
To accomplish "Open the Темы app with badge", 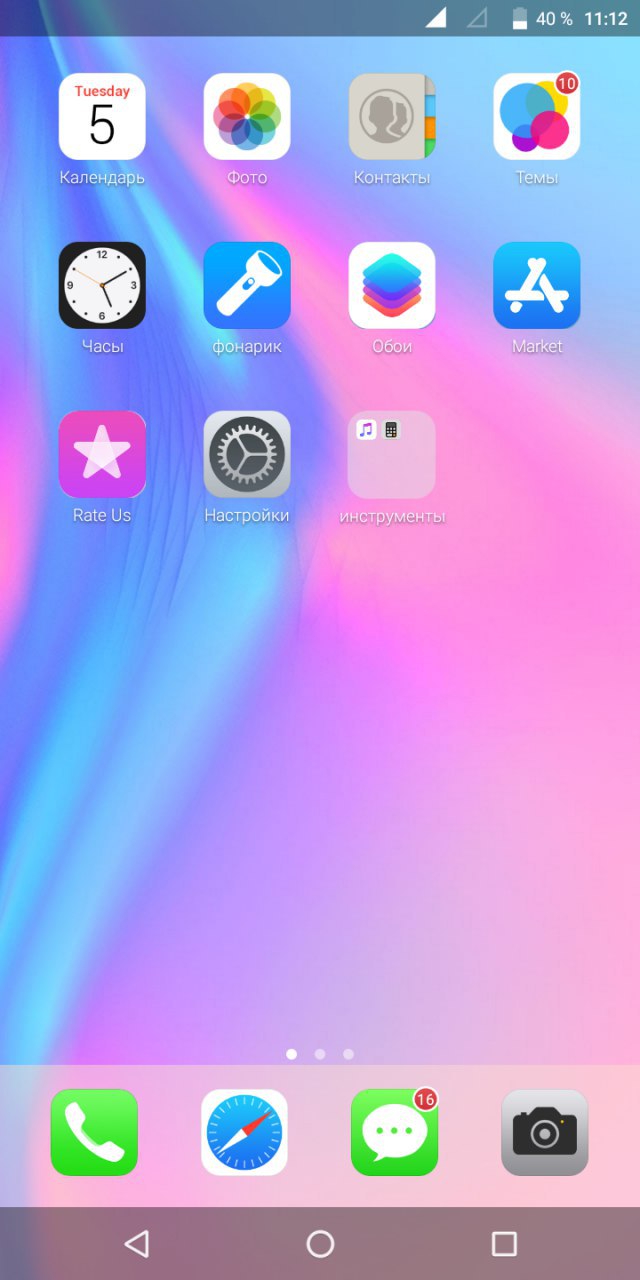I will pos(537,117).
